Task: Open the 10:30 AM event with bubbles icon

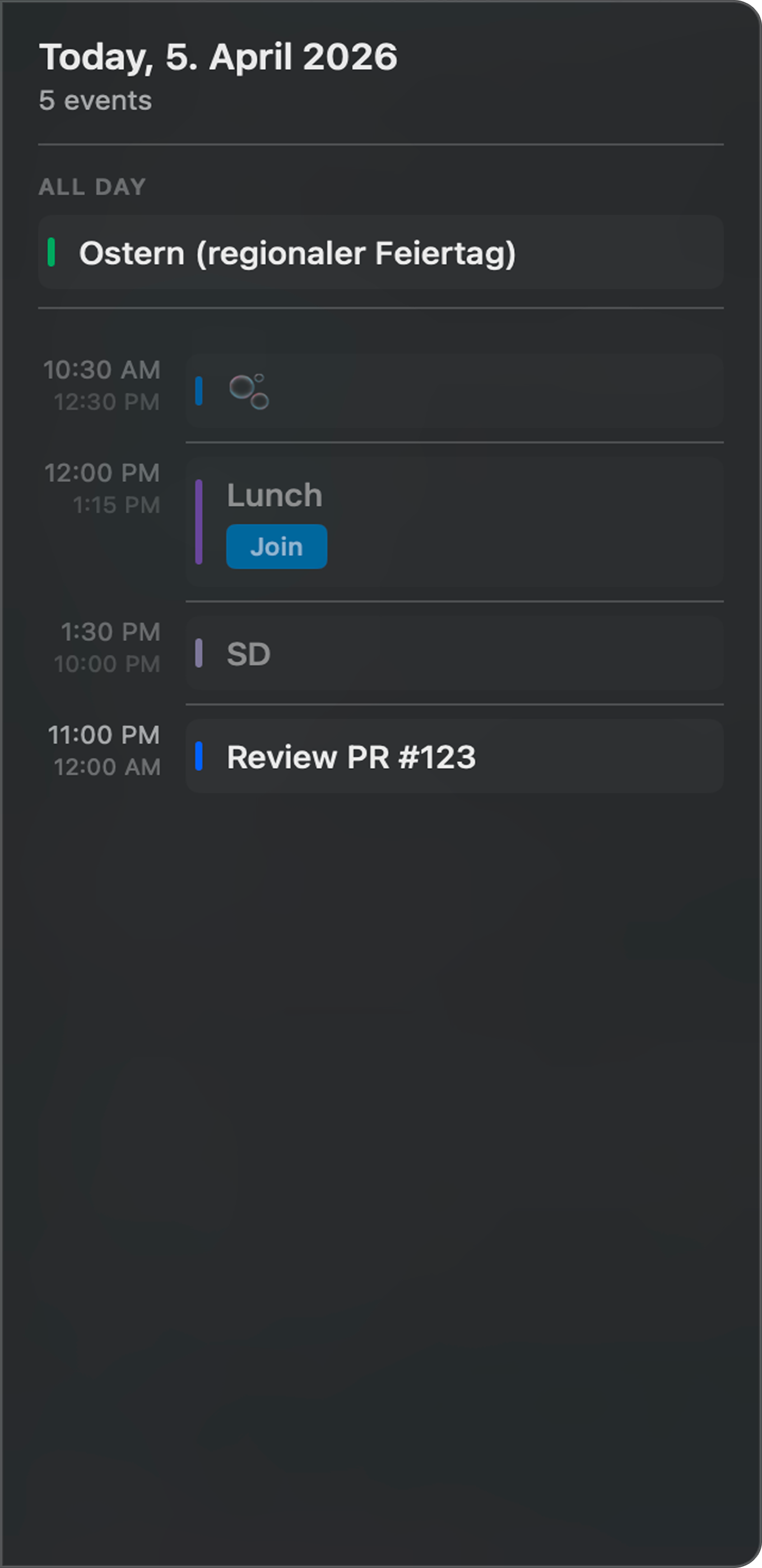Action: [453, 391]
